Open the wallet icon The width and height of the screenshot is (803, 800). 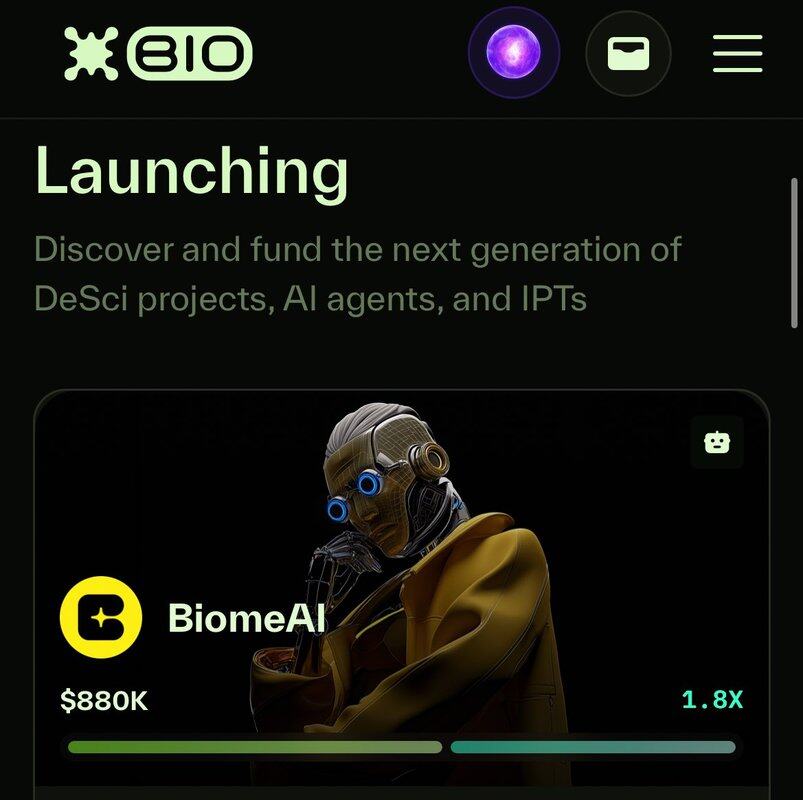(x=628, y=53)
